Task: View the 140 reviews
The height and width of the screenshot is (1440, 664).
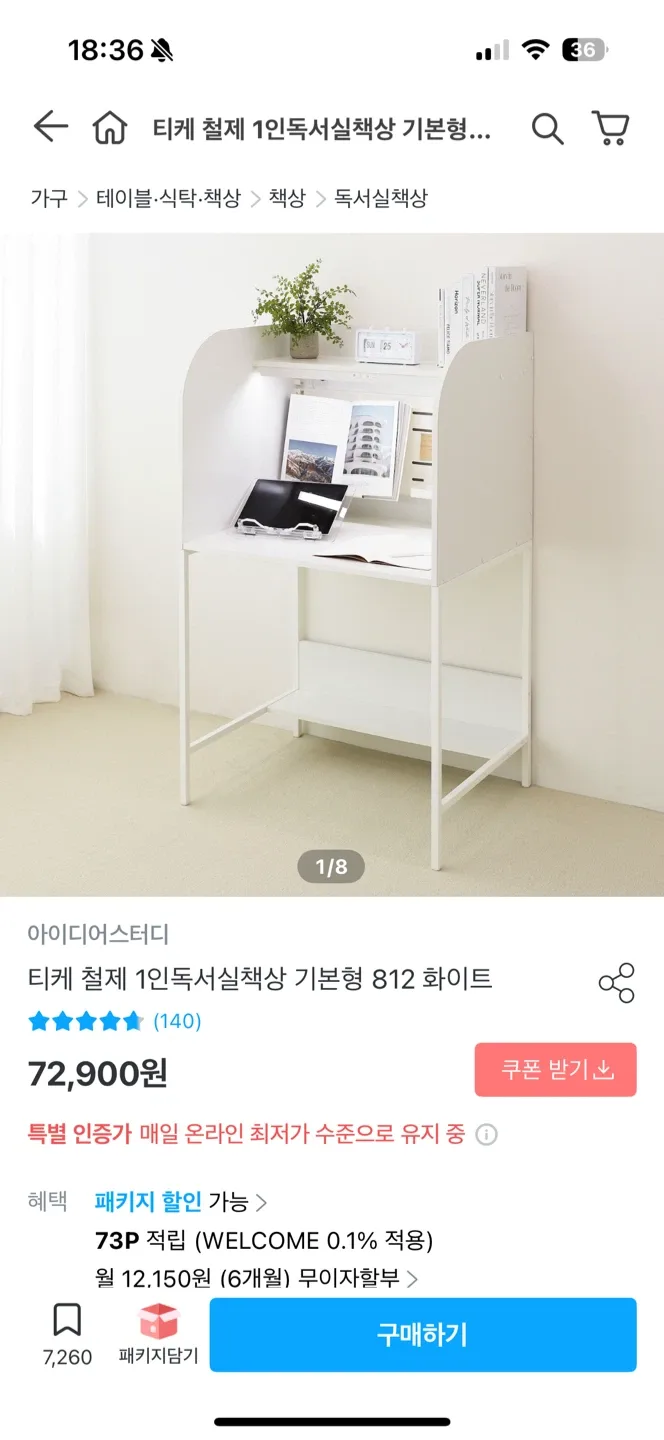Action: pos(177,1021)
